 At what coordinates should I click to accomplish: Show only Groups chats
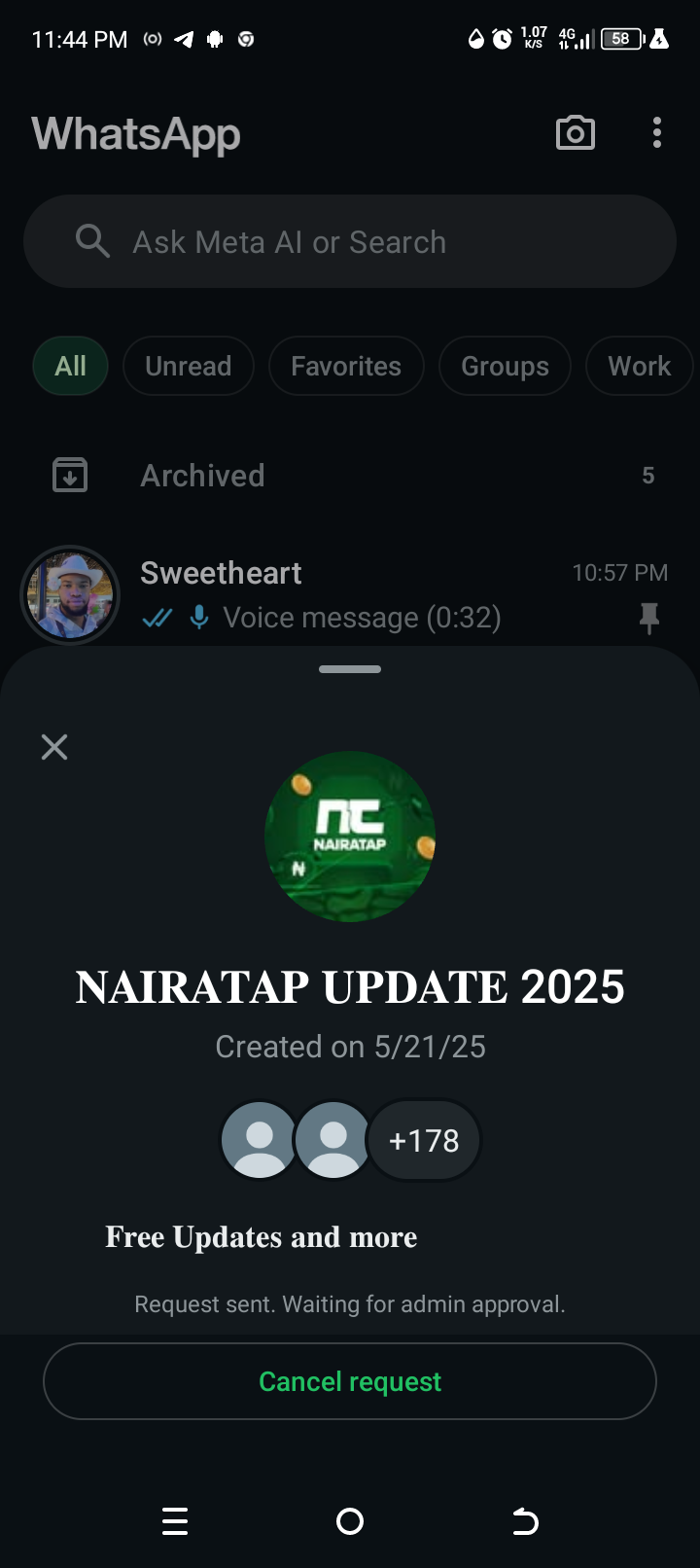pos(505,366)
